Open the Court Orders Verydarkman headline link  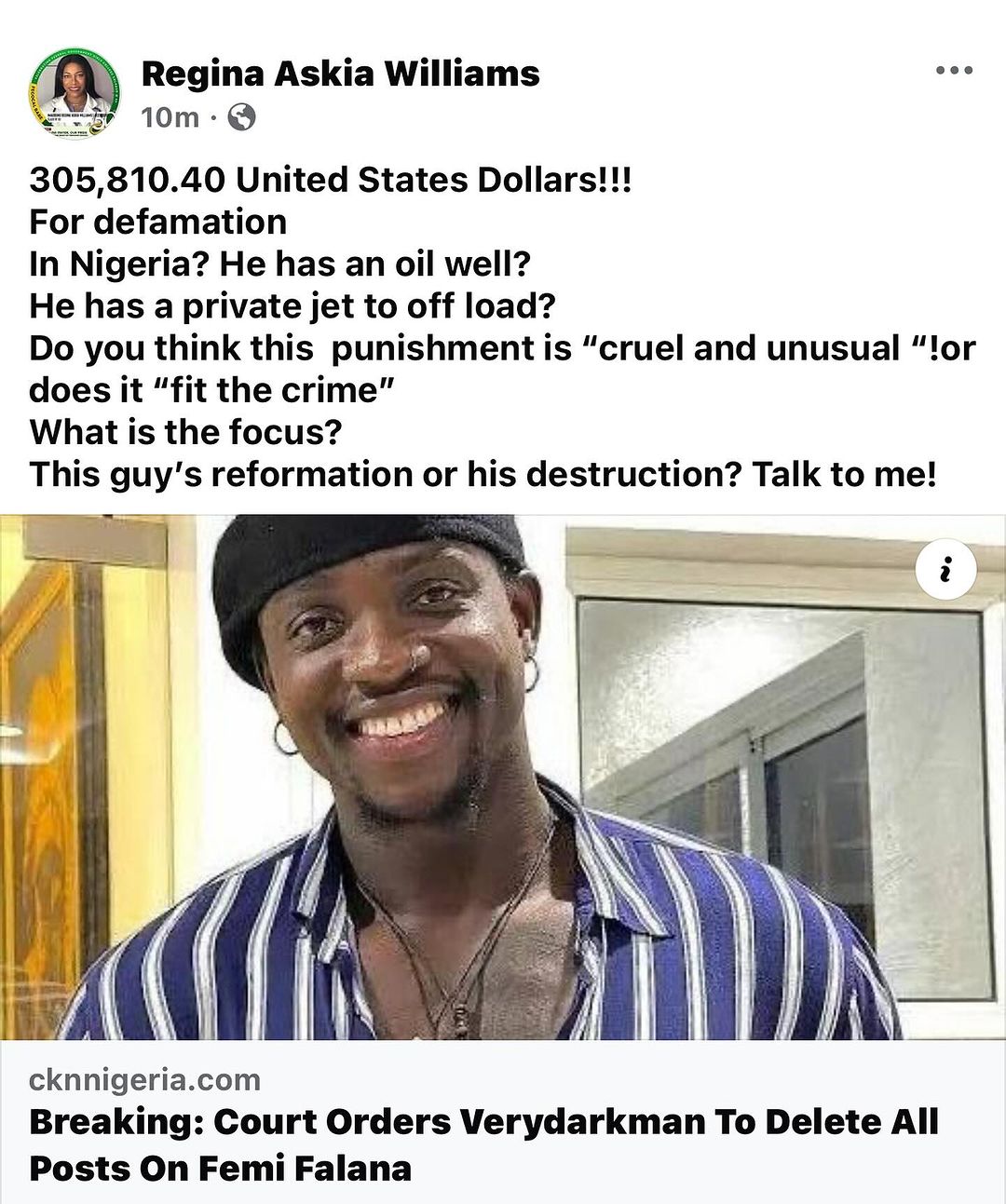[484, 1143]
